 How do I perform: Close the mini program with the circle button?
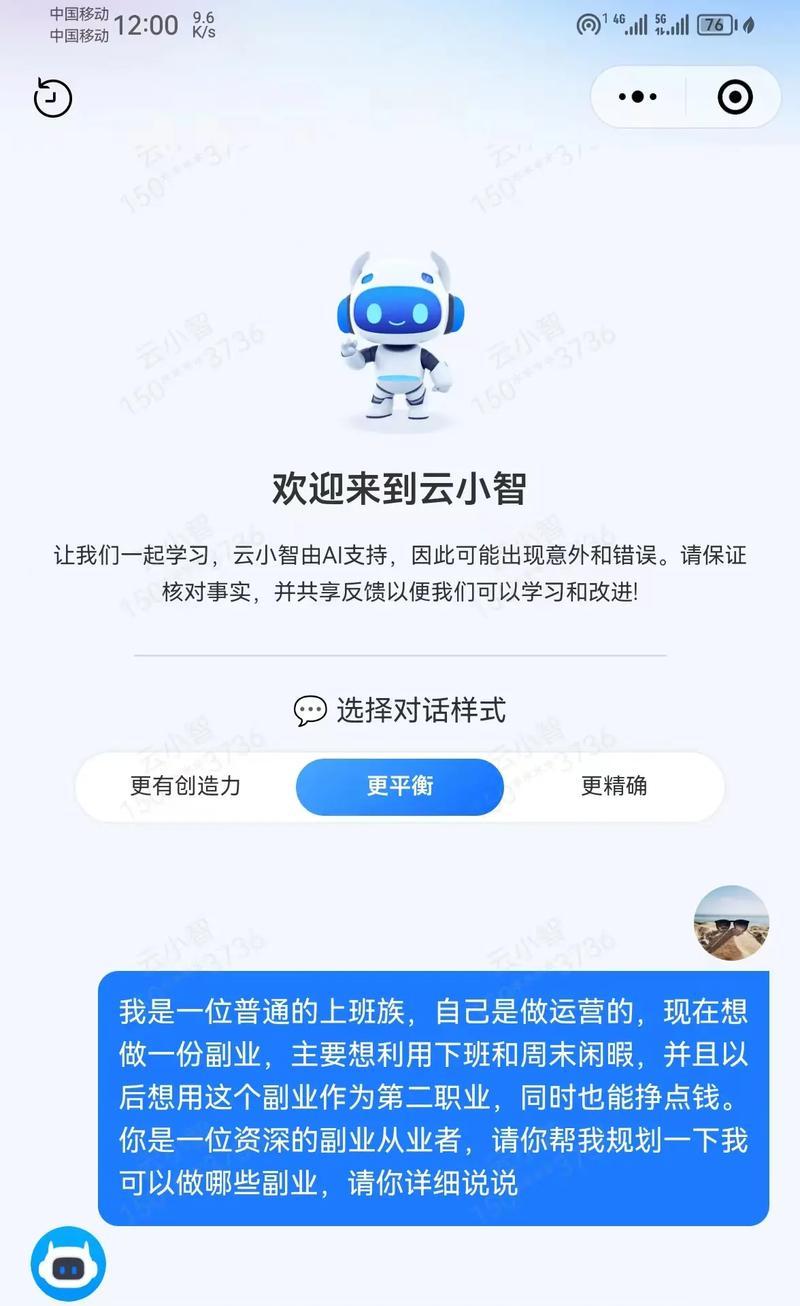click(x=735, y=97)
